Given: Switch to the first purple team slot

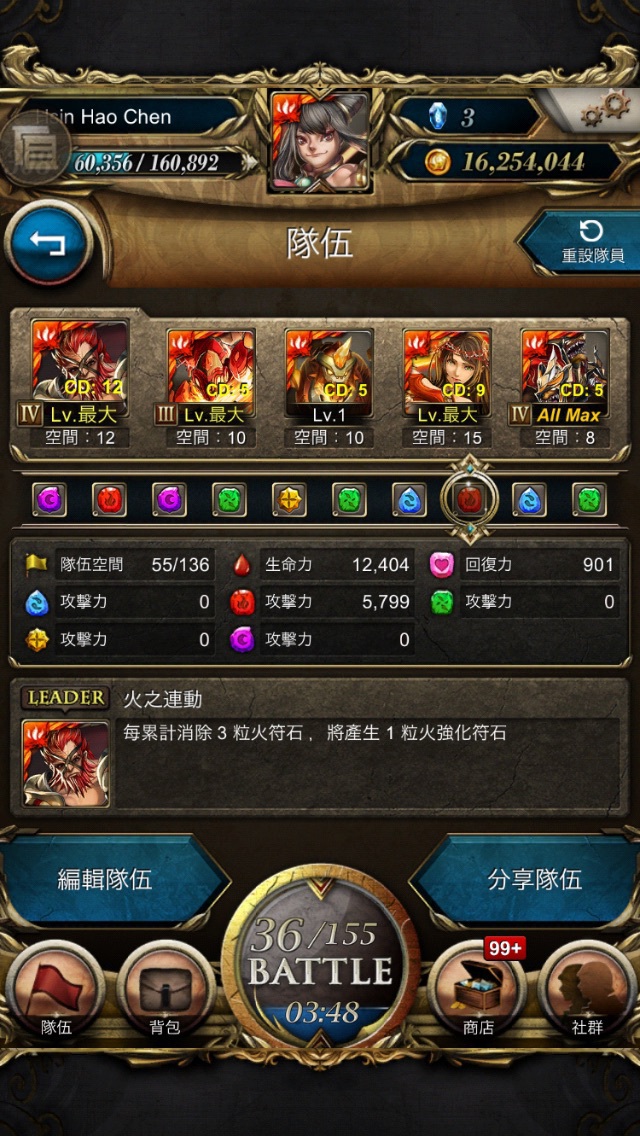Looking at the screenshot, I should pyautogui.click(x=50, y=500).
